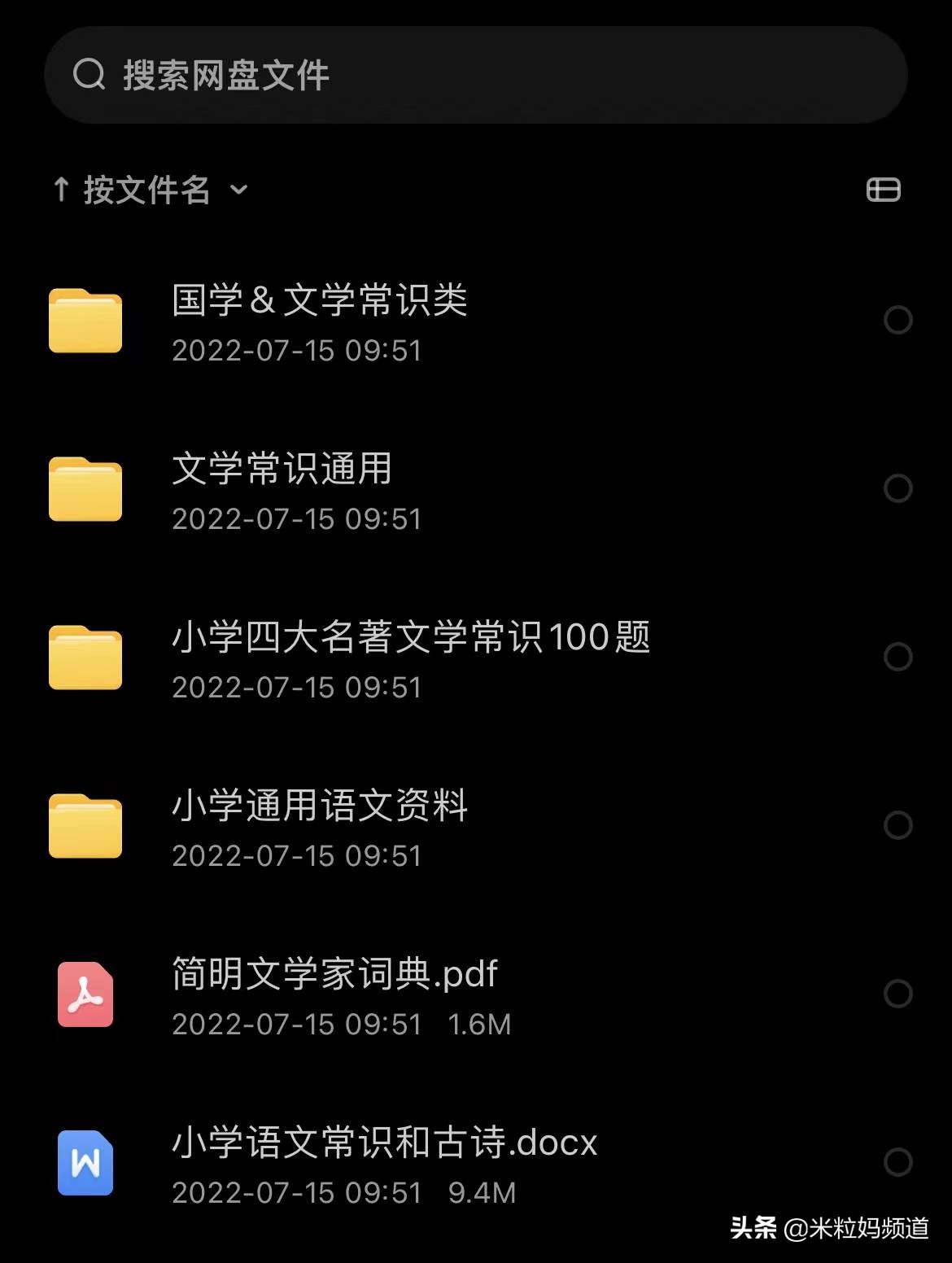Switch to grid view layout icon

pyautogui.click(x=882, y=188)
